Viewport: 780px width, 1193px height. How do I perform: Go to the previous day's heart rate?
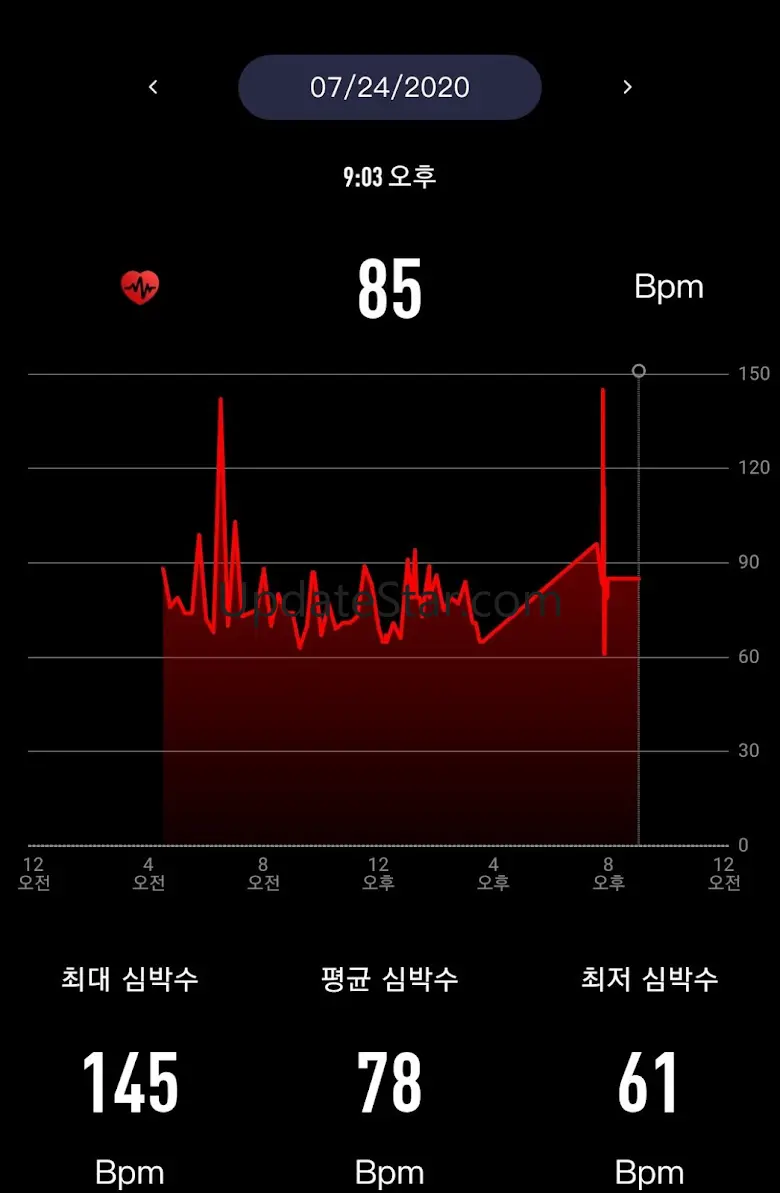click(153, 87)
